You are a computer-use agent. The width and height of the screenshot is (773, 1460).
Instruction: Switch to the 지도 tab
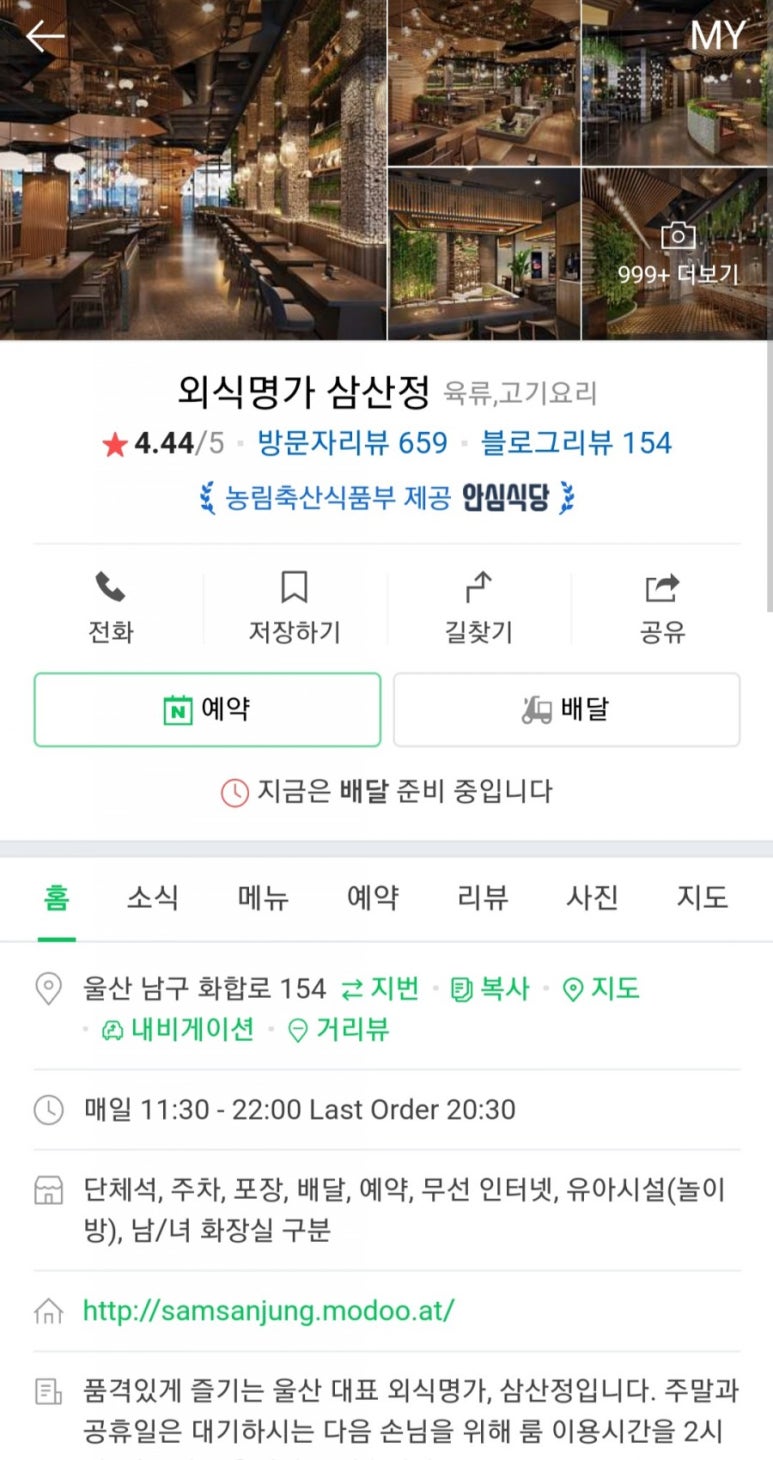pyautogui.click(x=702, y=897)
